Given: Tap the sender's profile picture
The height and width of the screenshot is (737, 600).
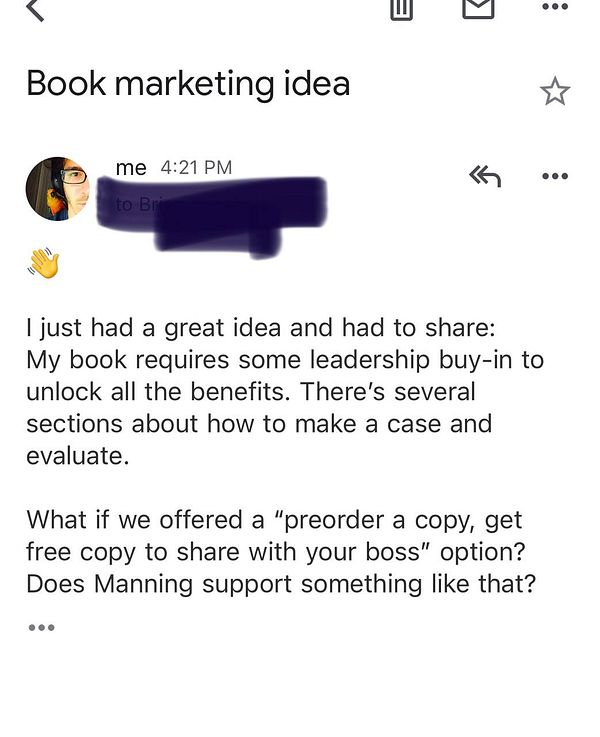Looking at the screenshot, I should pos(58,188).
